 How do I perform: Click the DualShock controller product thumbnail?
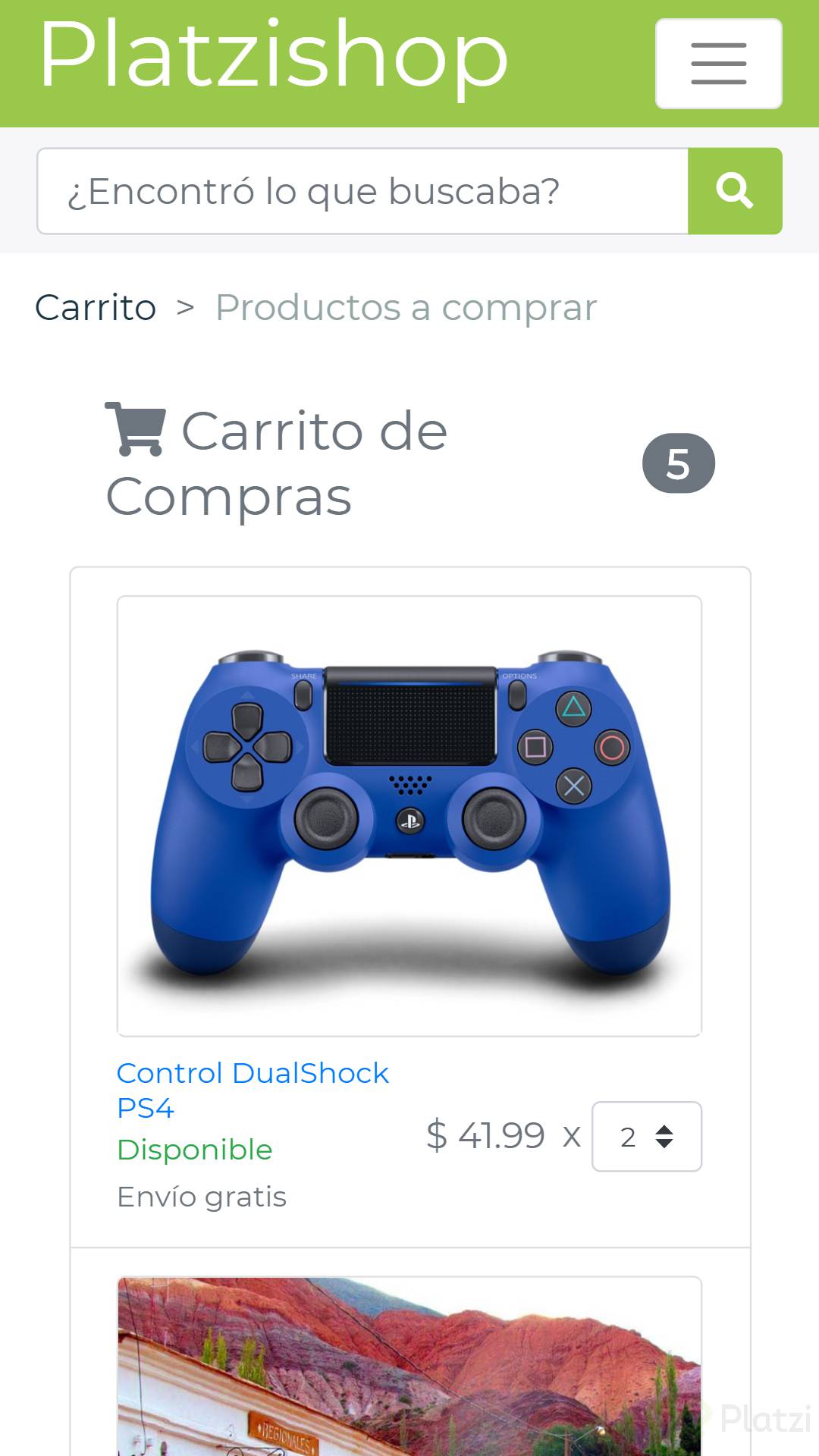(x=409, y=811)
